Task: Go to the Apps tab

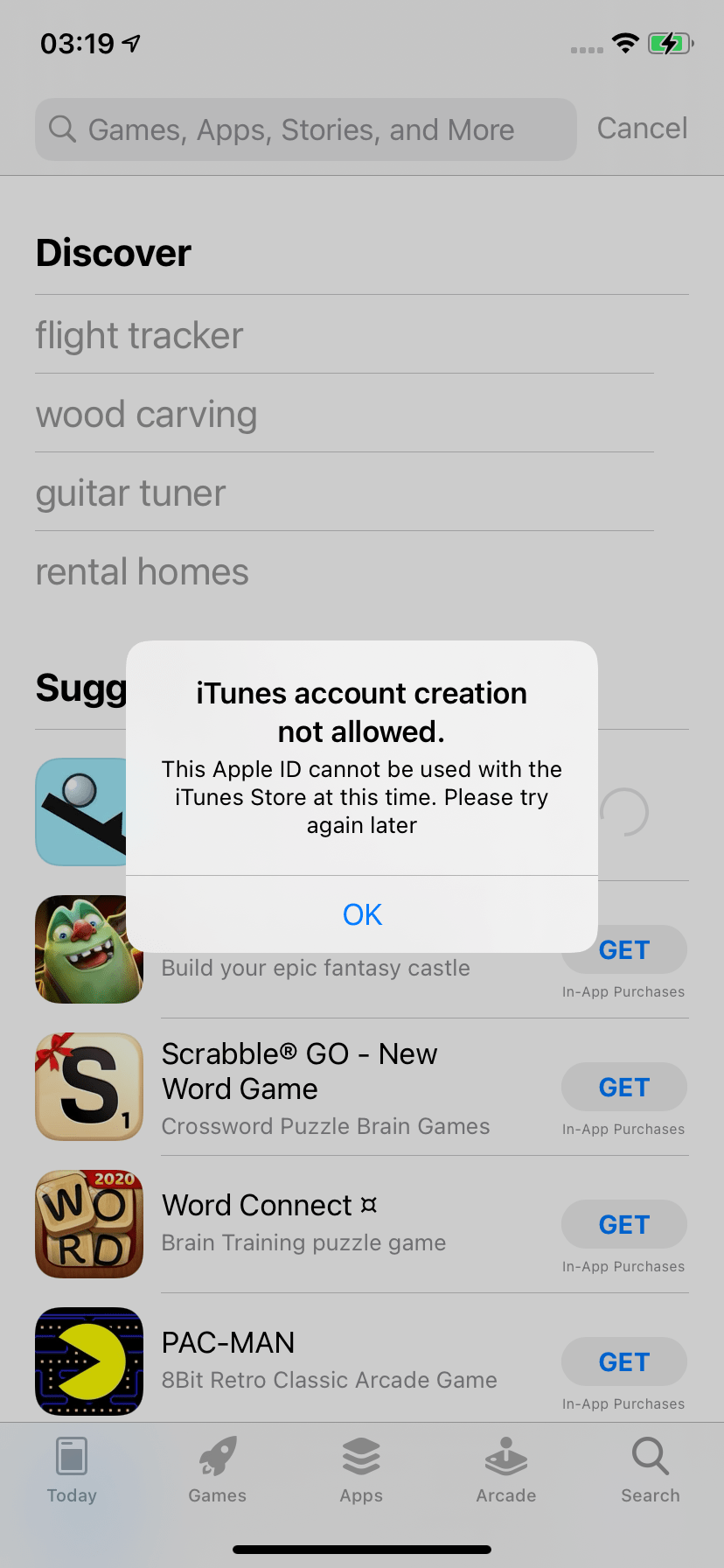Action: [x=361, y=1470]
